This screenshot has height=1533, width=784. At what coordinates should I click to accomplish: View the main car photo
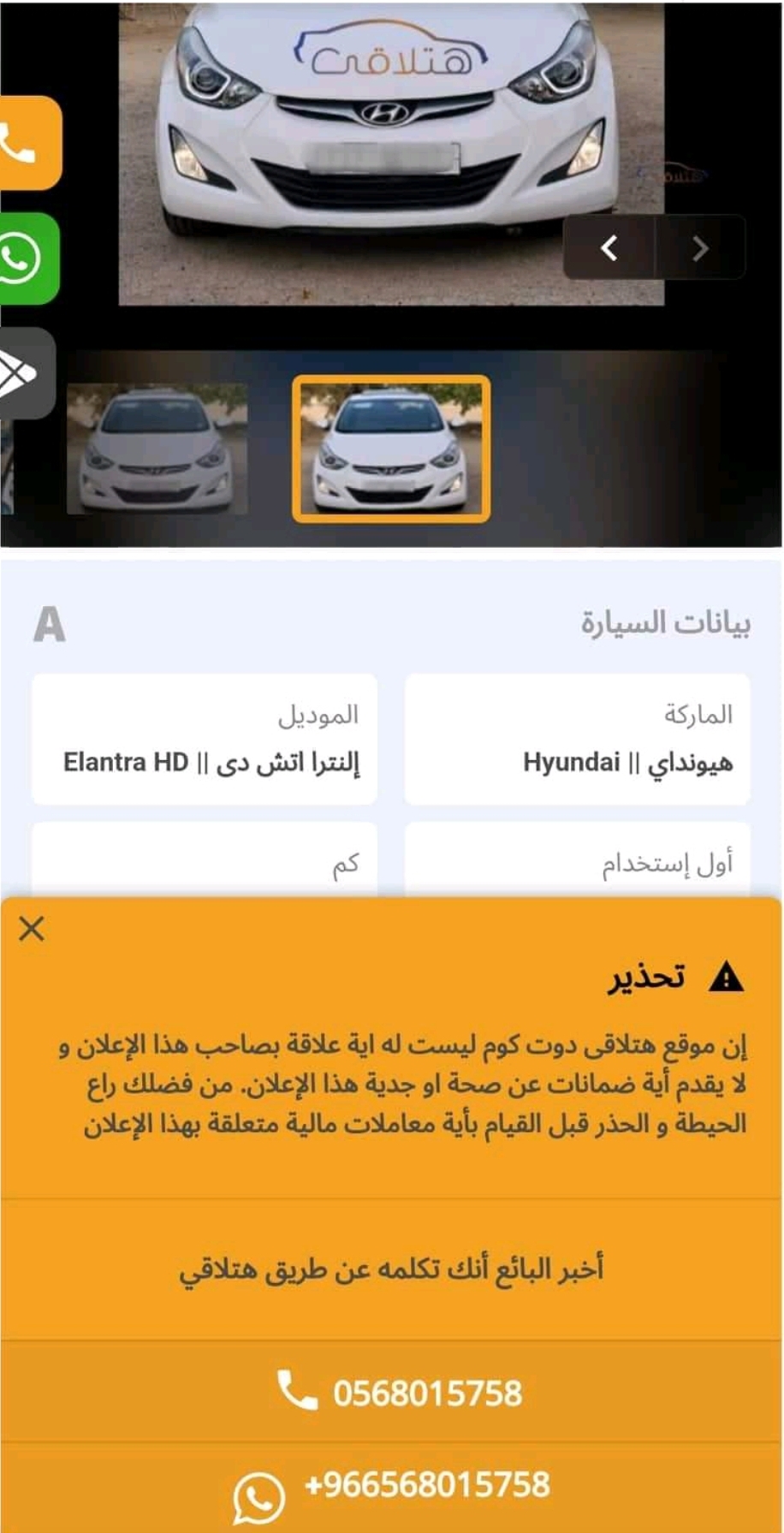click(391, 152)
